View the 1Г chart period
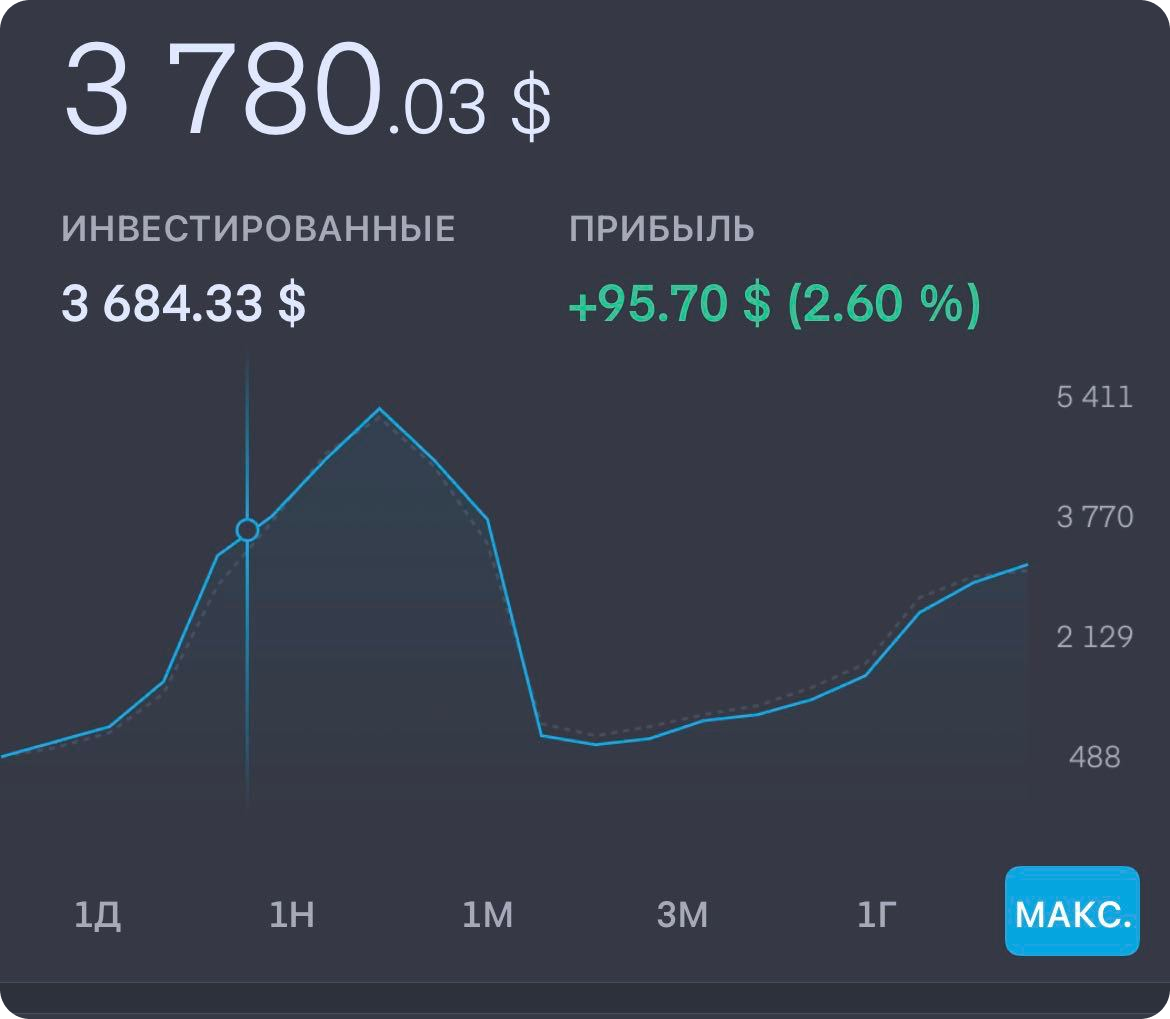The height and width of the screenshot is (1019, 1170). pyautogui.click(x=875, y=914)
